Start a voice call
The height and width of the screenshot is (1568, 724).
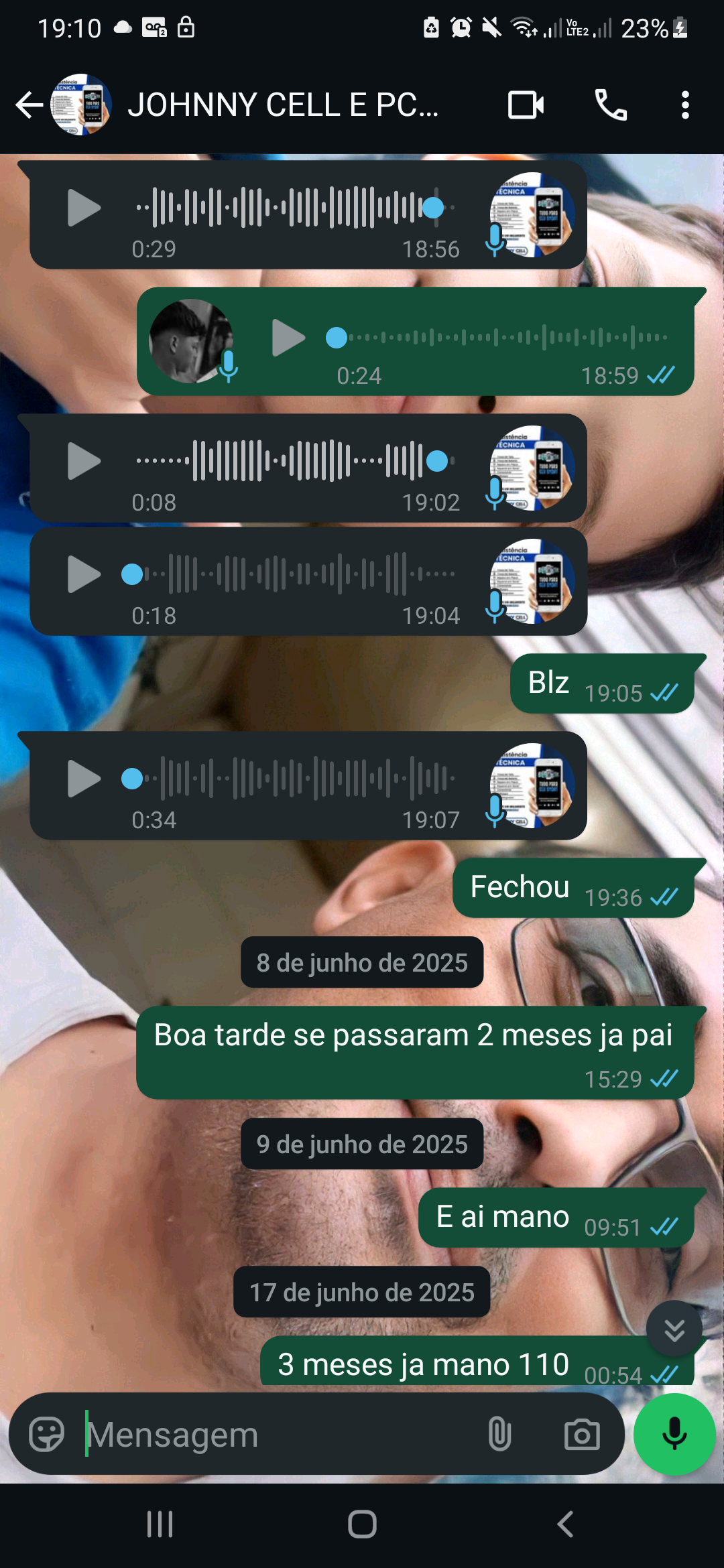click(611, 105)
